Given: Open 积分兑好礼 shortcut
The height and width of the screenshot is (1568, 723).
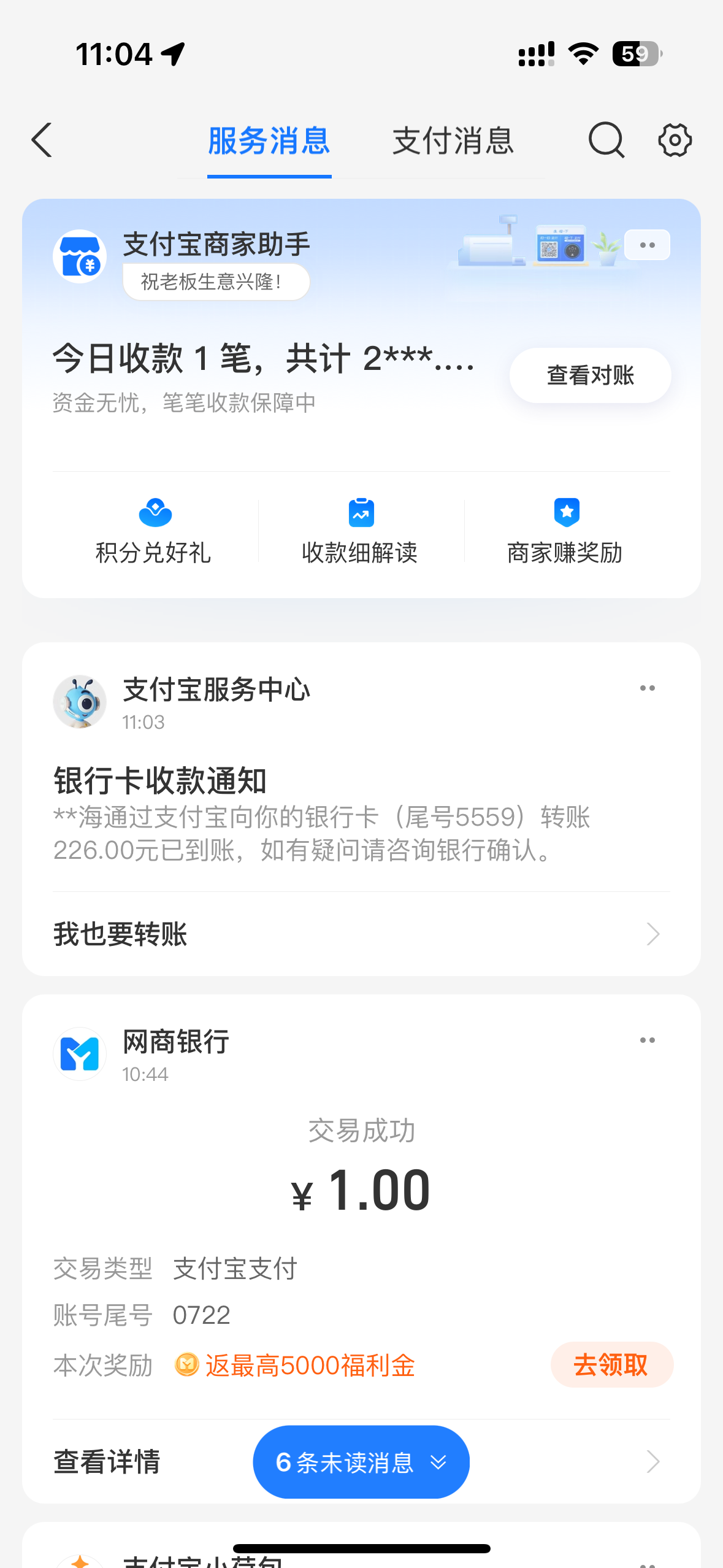Looking at the screenshot, I should pyautogui.click(x=154, y=531).
